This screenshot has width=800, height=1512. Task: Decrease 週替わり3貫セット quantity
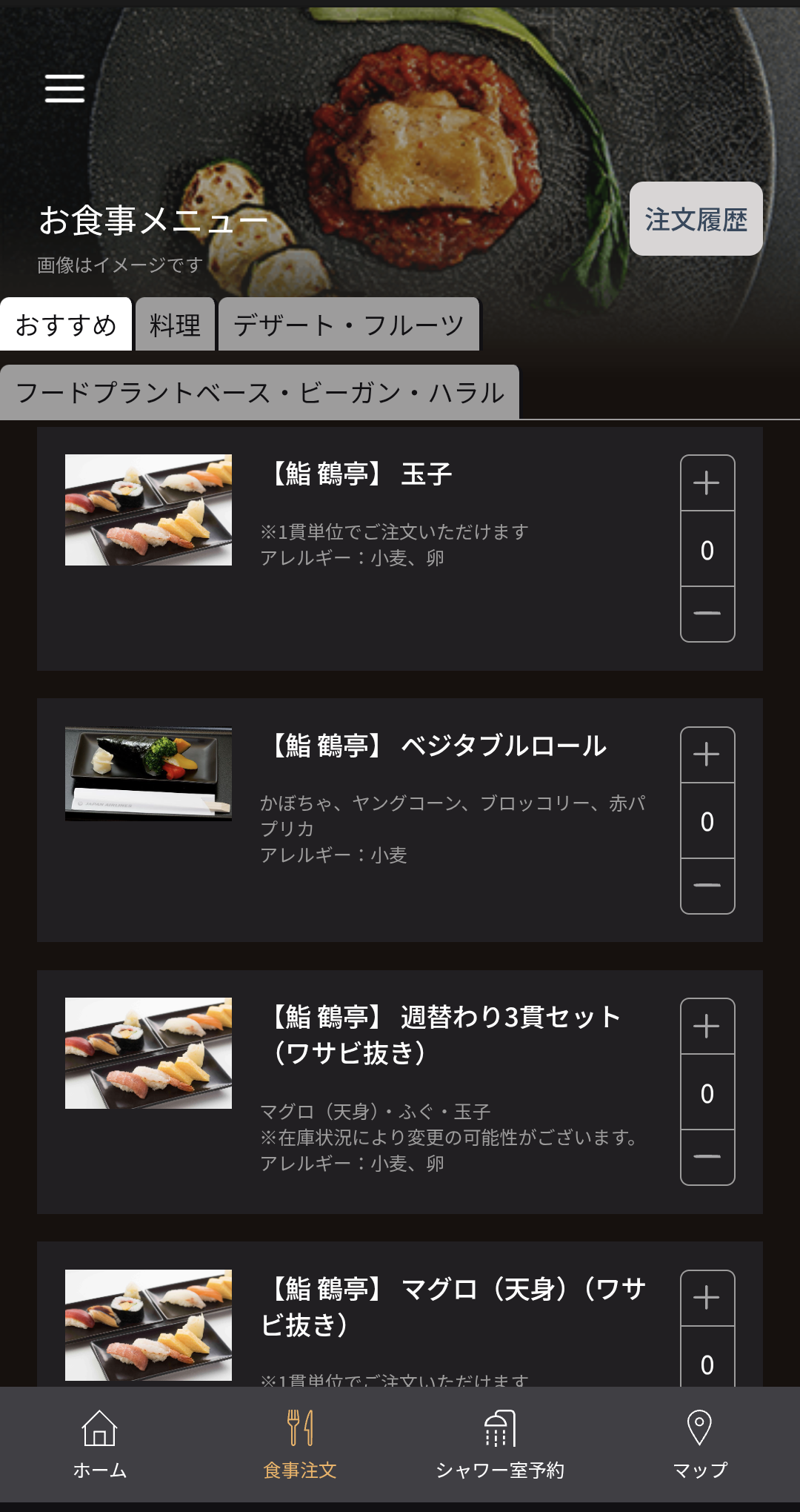(707, 1157)
